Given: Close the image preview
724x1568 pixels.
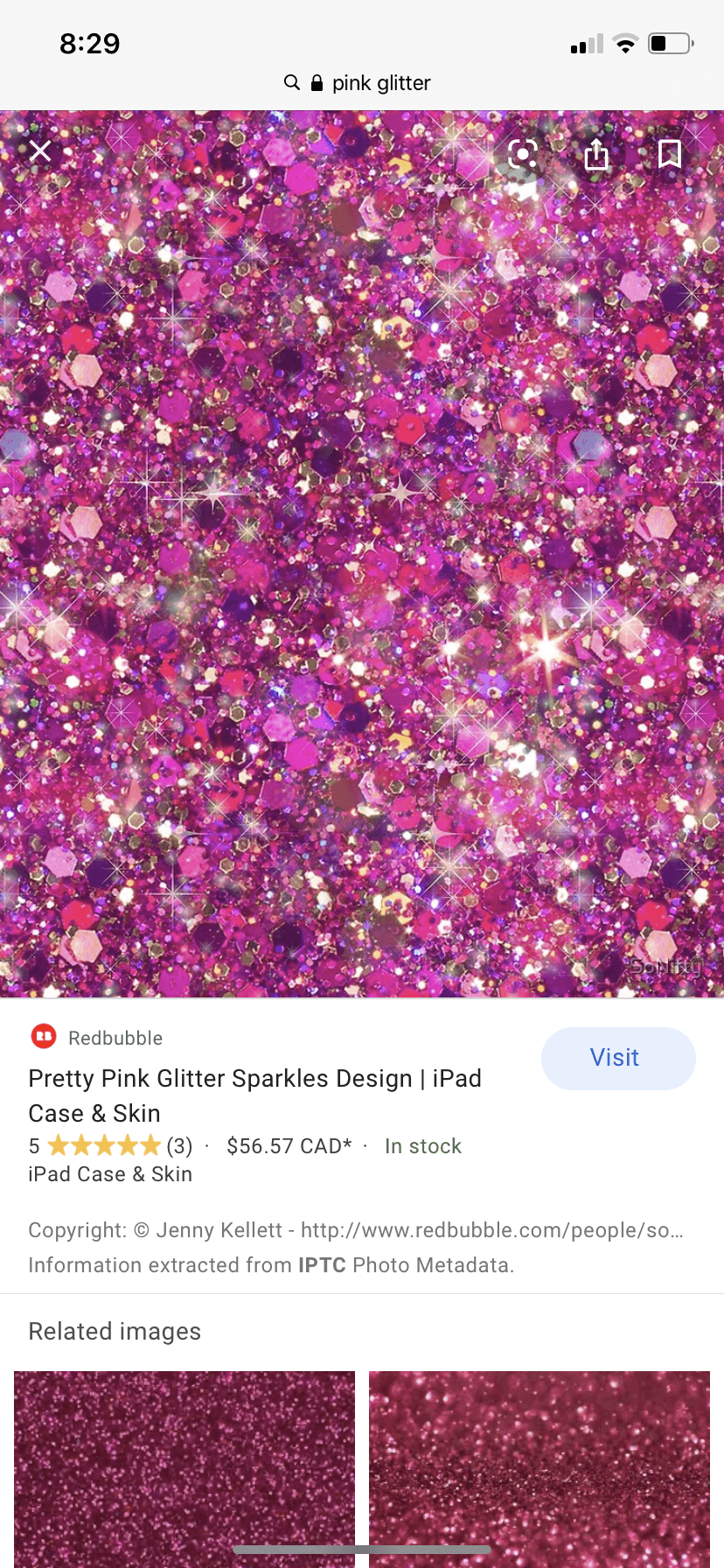Looking at the screenshot, I should click(40, 151).
